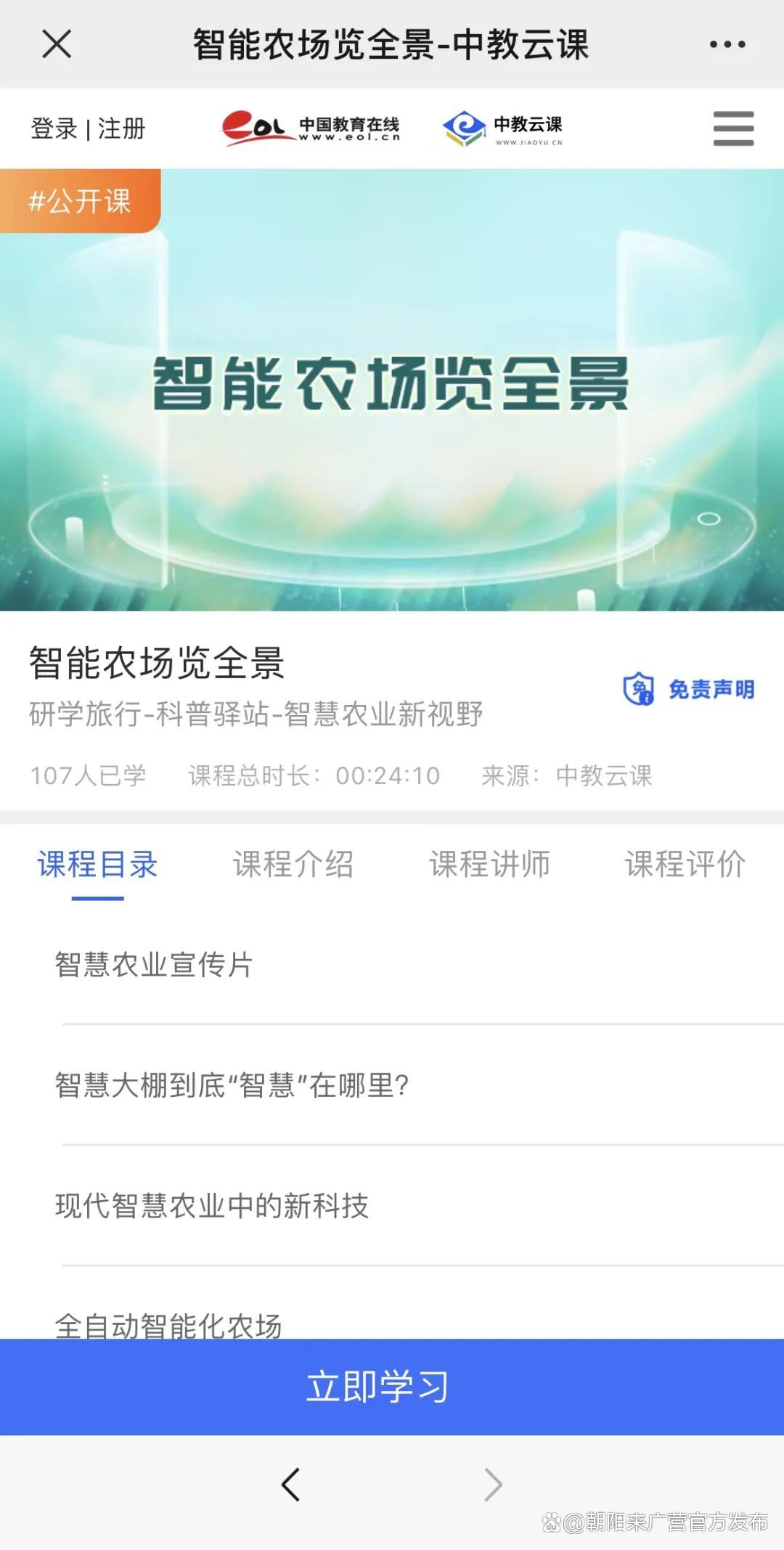Open the three-dot more options menu

click(727, 44)
